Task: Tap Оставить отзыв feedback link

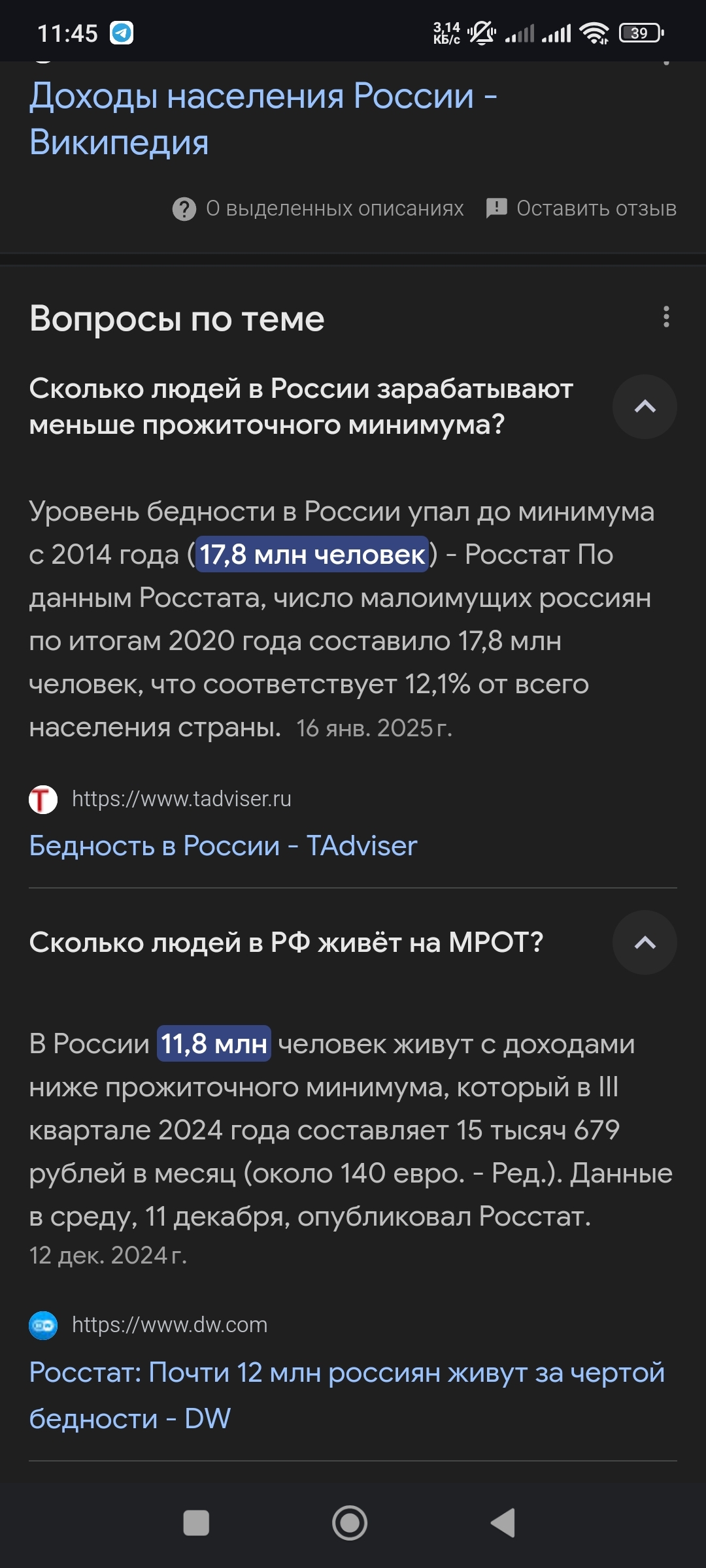Action: 582,208
